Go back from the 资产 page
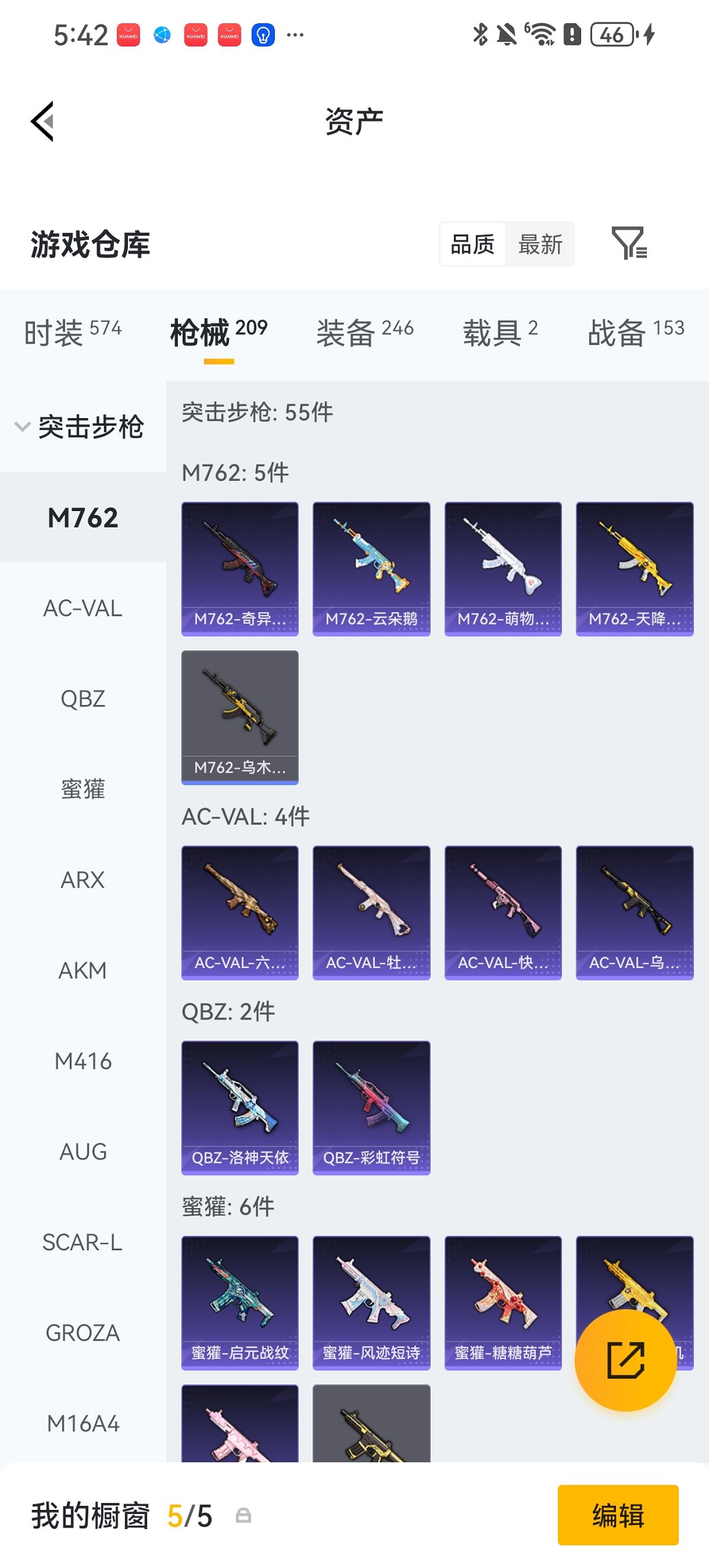Viewport: 709px width, 1568px height. (x=42, y=122)
